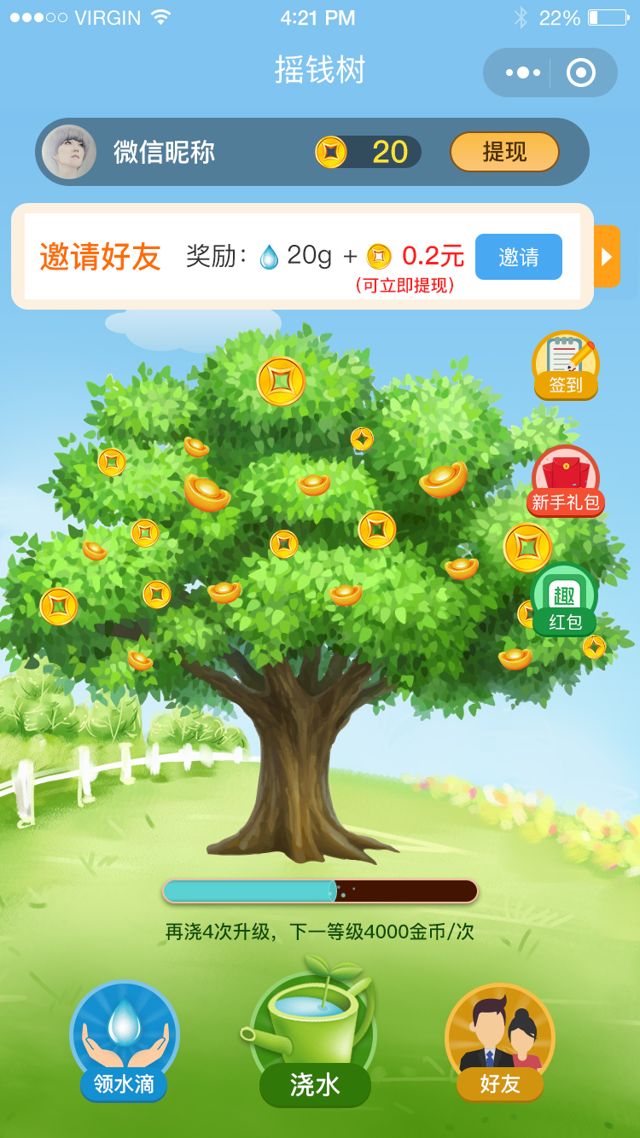Open the 签到 daily check-in
Image resolution: width=640 pixels, height=1138 pixels.
click(565, 366)
